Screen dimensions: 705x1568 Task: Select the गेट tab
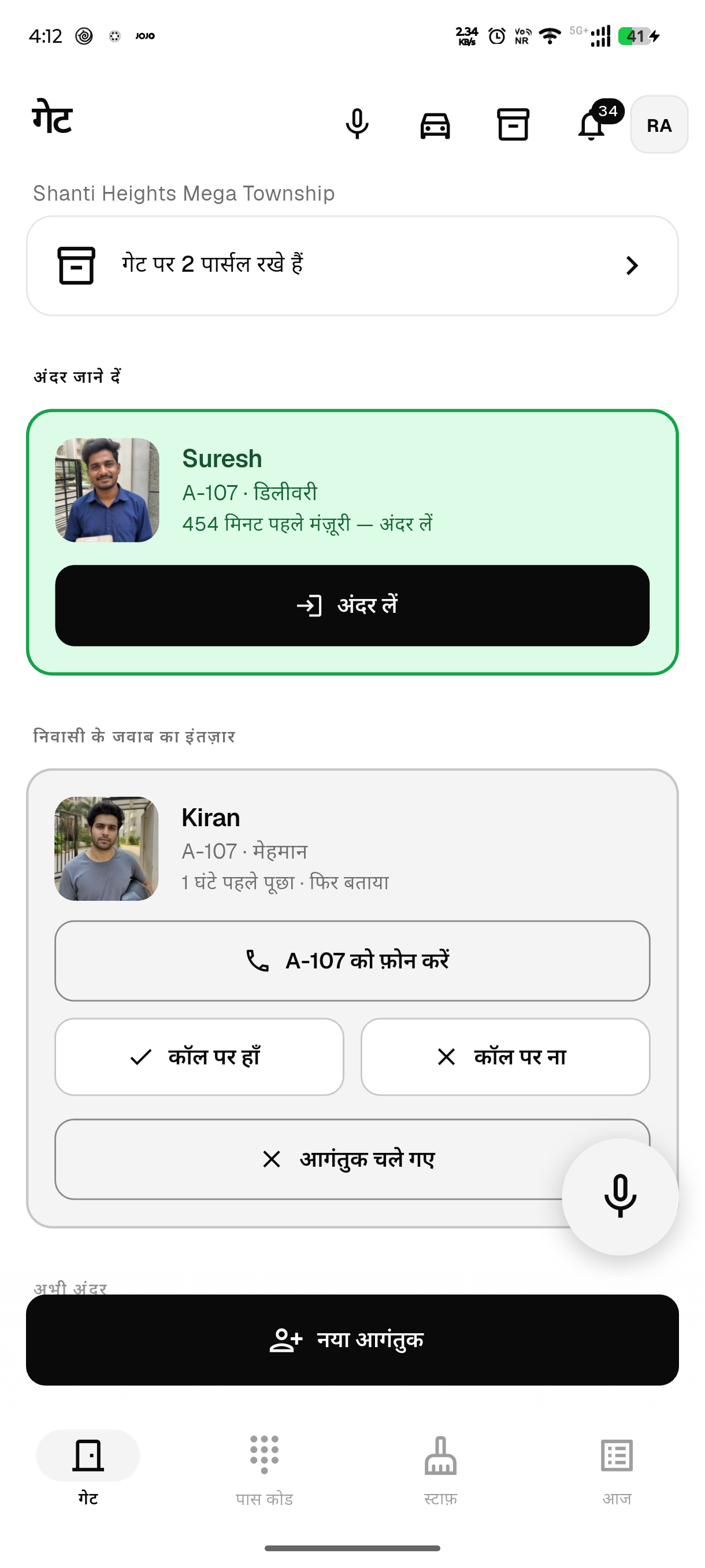[88, 1467]
